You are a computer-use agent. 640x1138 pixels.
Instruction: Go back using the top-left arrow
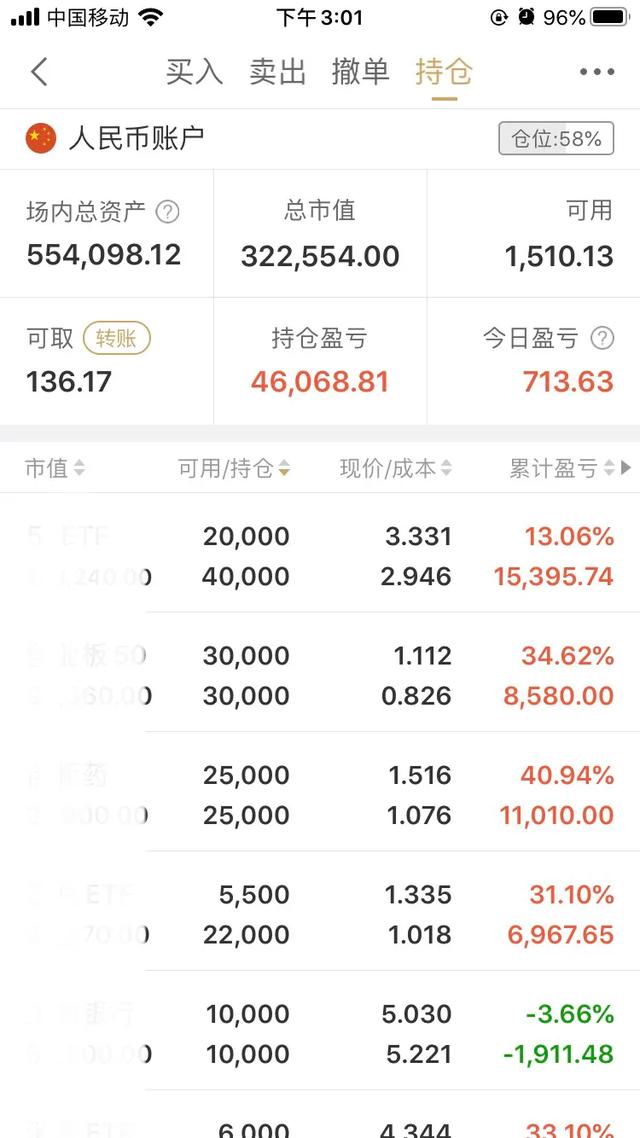(39, 72)
